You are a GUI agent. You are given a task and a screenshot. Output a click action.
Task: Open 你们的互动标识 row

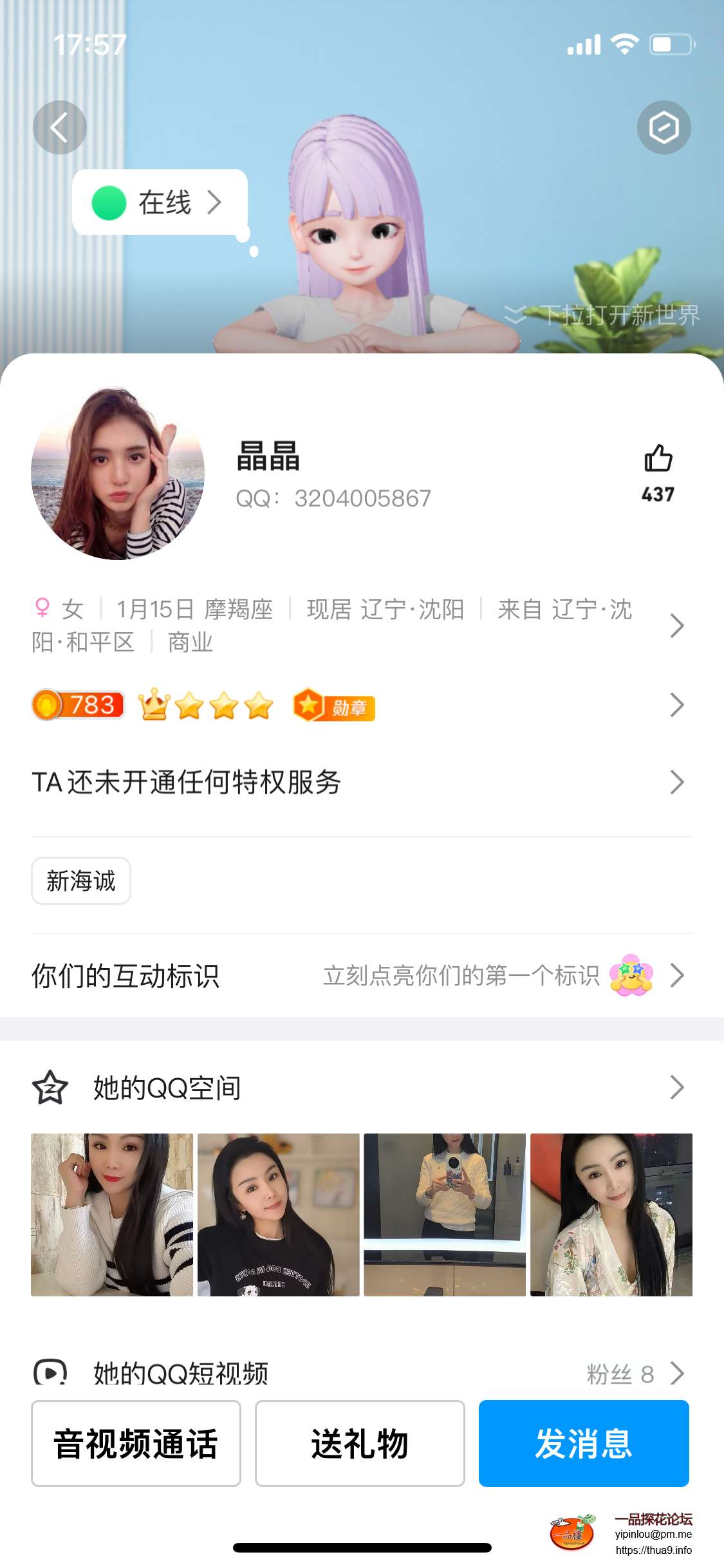pyautogui.click(x=357, y=976)
